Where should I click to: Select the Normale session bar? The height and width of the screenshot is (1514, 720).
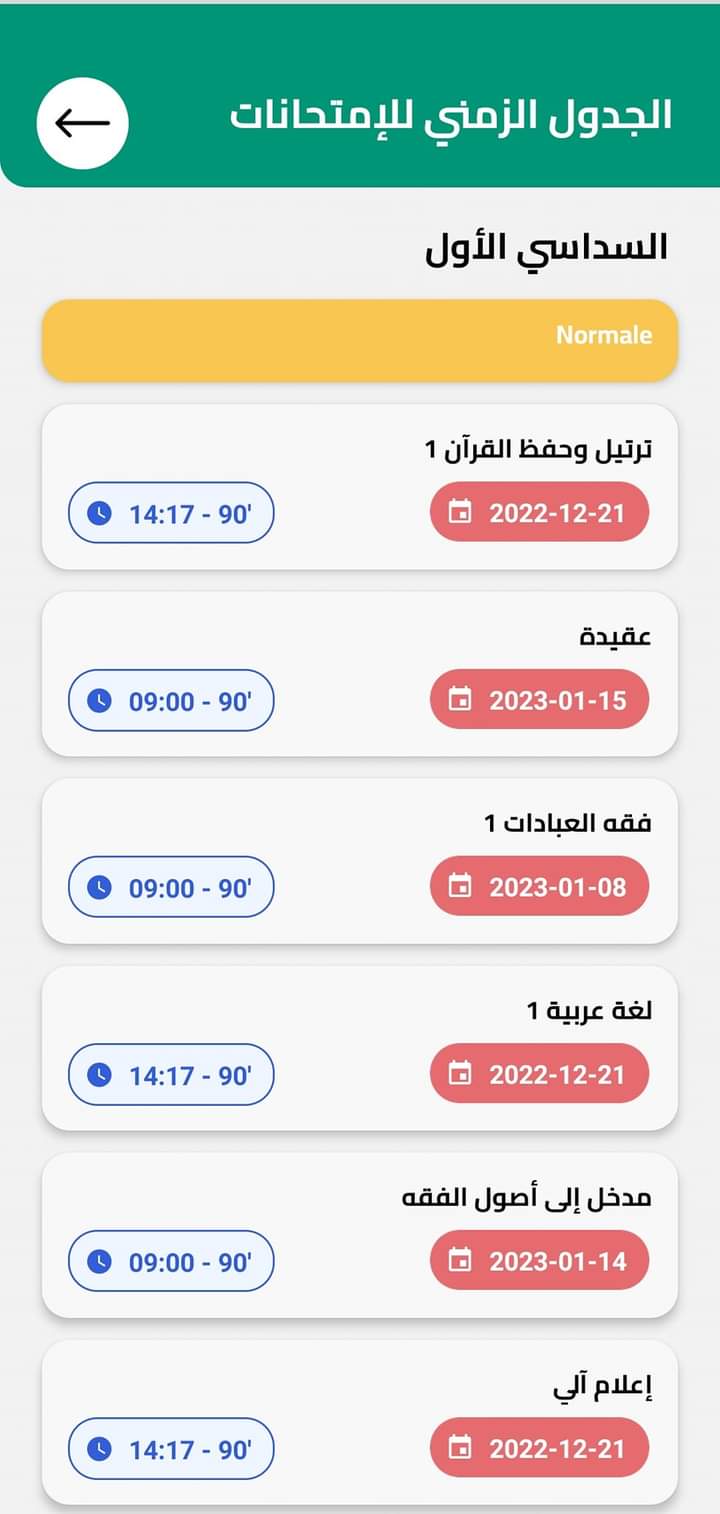point(360,340)
